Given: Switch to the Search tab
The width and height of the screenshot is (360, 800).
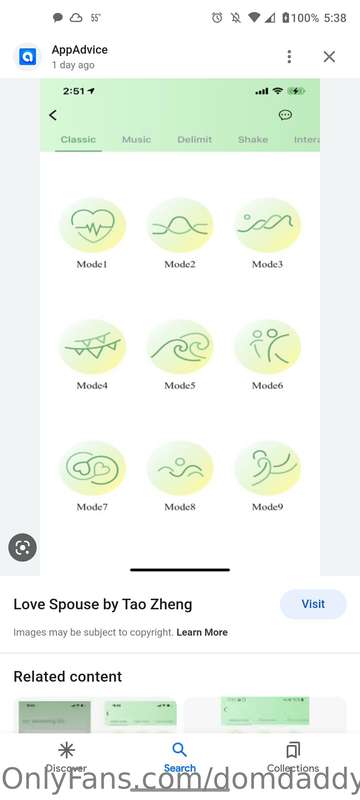Looking at the screenshot, I should (180, 758).
